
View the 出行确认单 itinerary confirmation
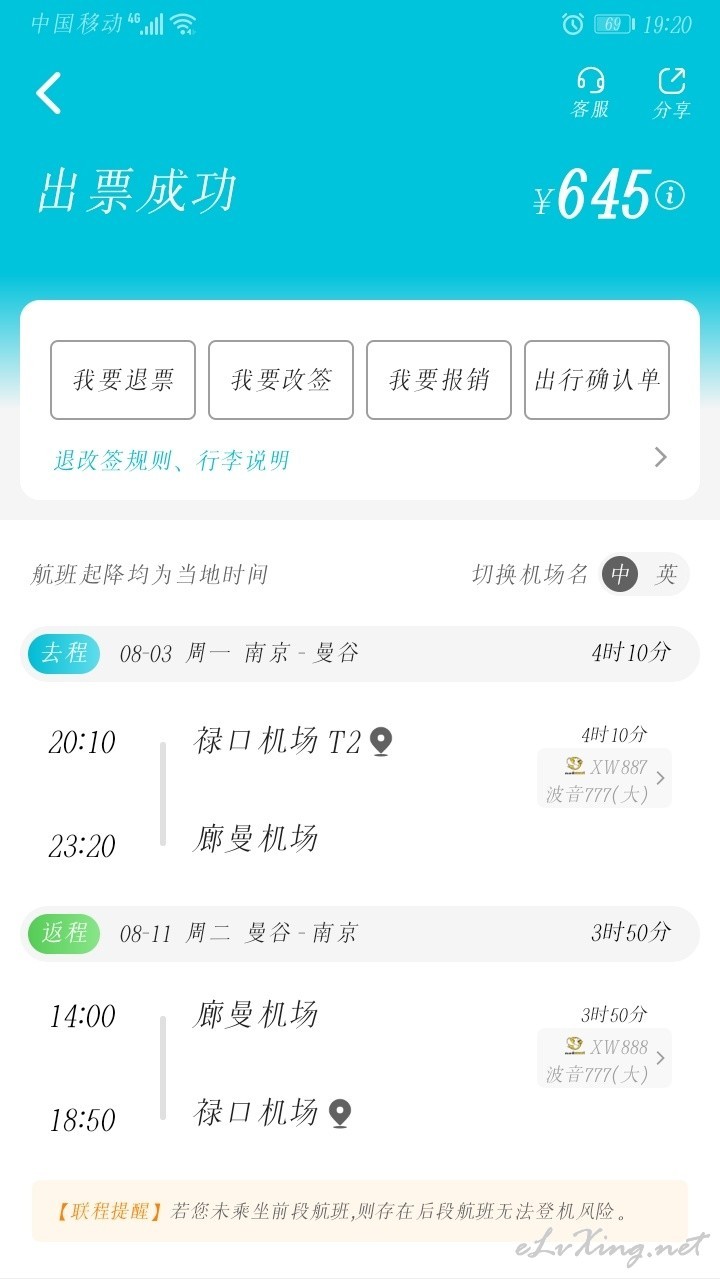click(x=597, y=380)
